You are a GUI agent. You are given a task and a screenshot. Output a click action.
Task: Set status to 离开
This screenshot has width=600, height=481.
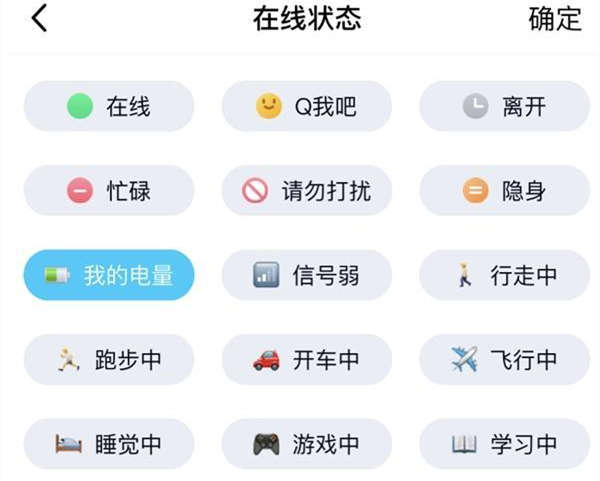click(x=504, y=106)
